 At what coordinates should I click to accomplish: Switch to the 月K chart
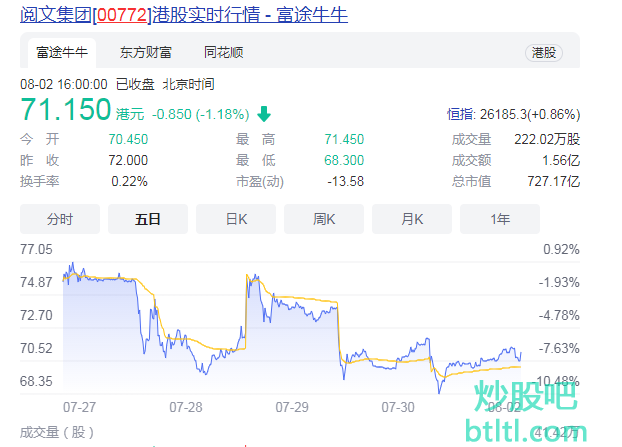coord(412,219)
